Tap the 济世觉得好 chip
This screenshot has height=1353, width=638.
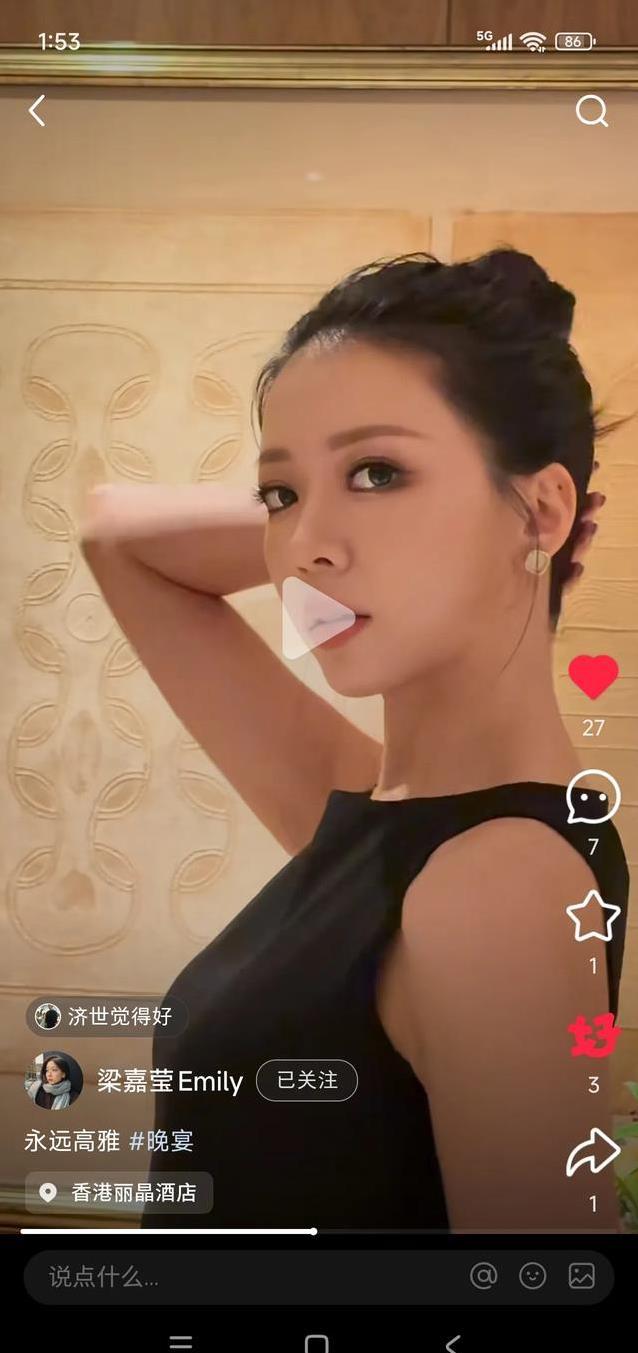106,1017
